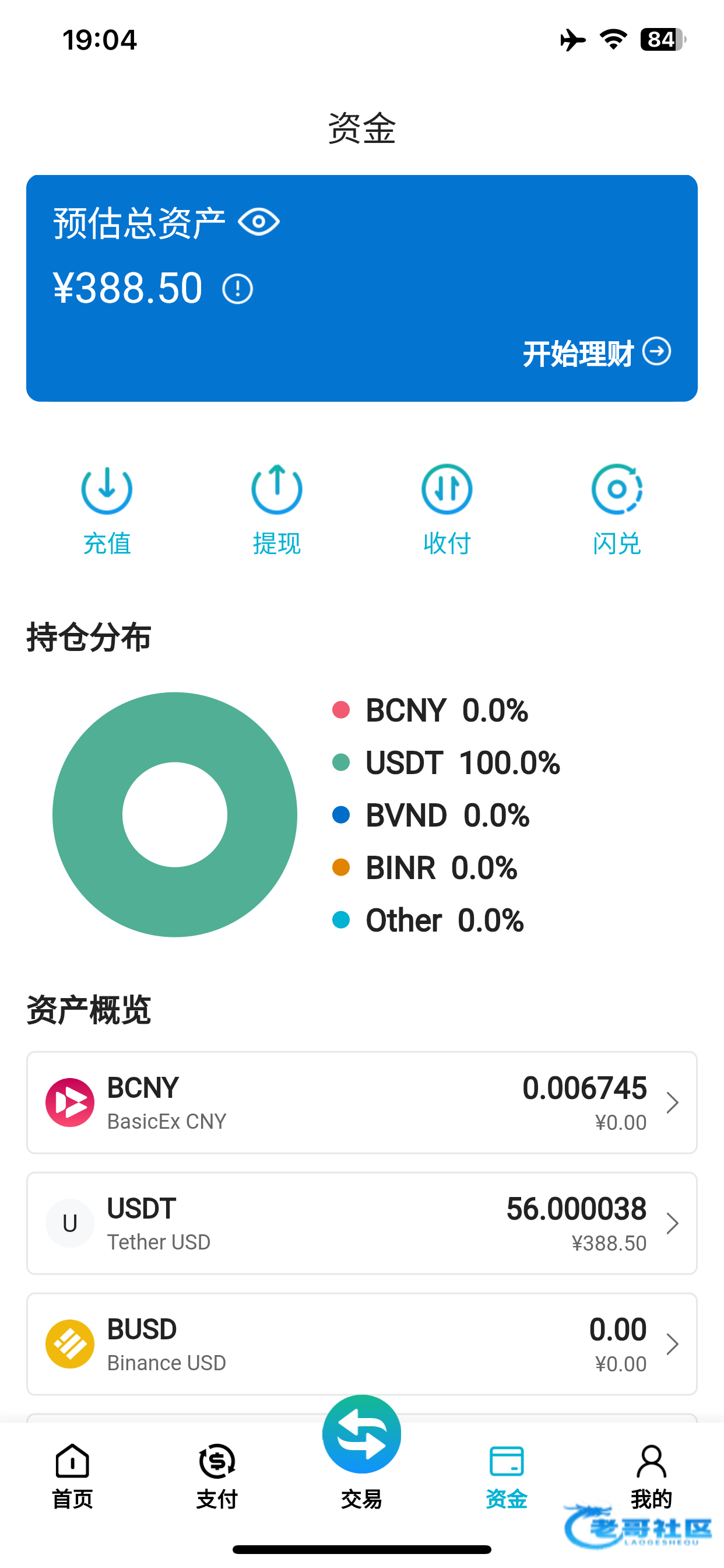Hide the estimated total assets balance
The image size is (724, 1568).
pos(259,222)
